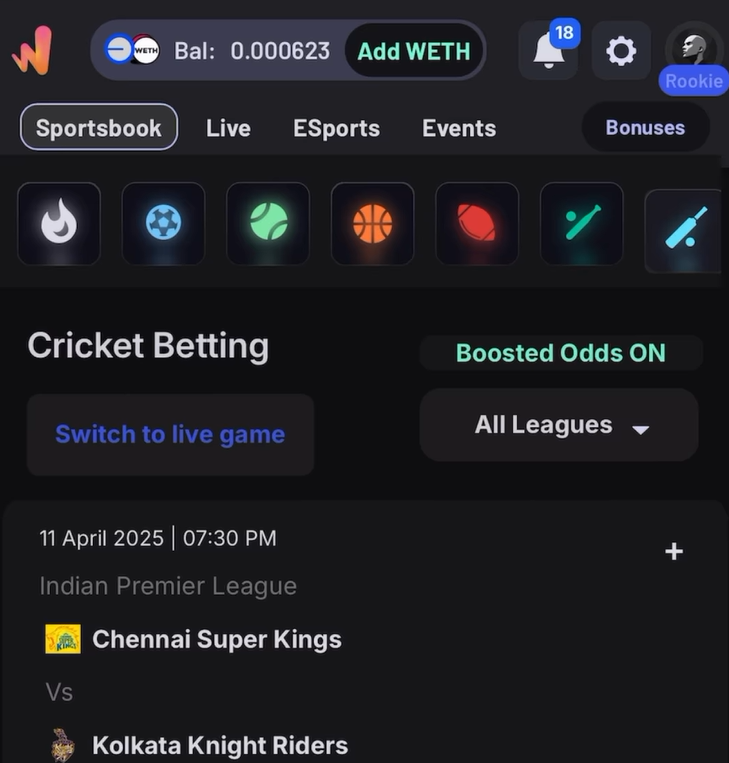The image size is (729, 763).
Task: Open the notifications bell
Action: pyautogui.click(x=548, y=50)
